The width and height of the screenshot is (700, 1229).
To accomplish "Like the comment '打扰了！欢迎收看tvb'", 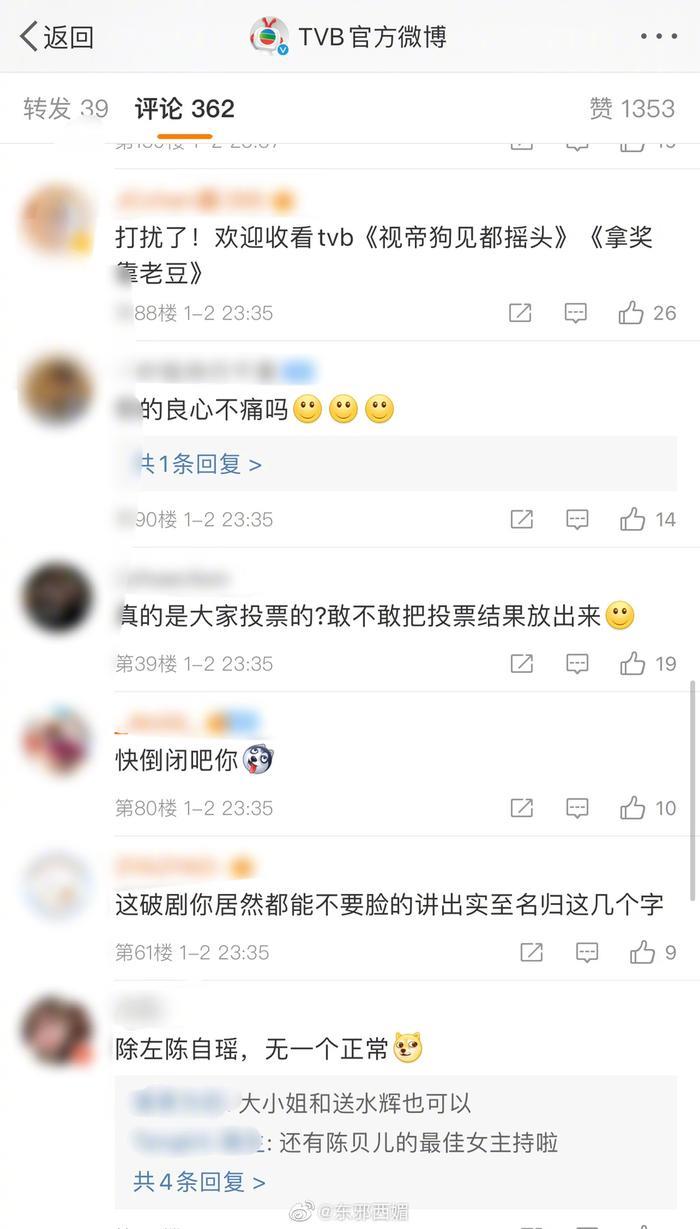I will click(x=631, y=313).
